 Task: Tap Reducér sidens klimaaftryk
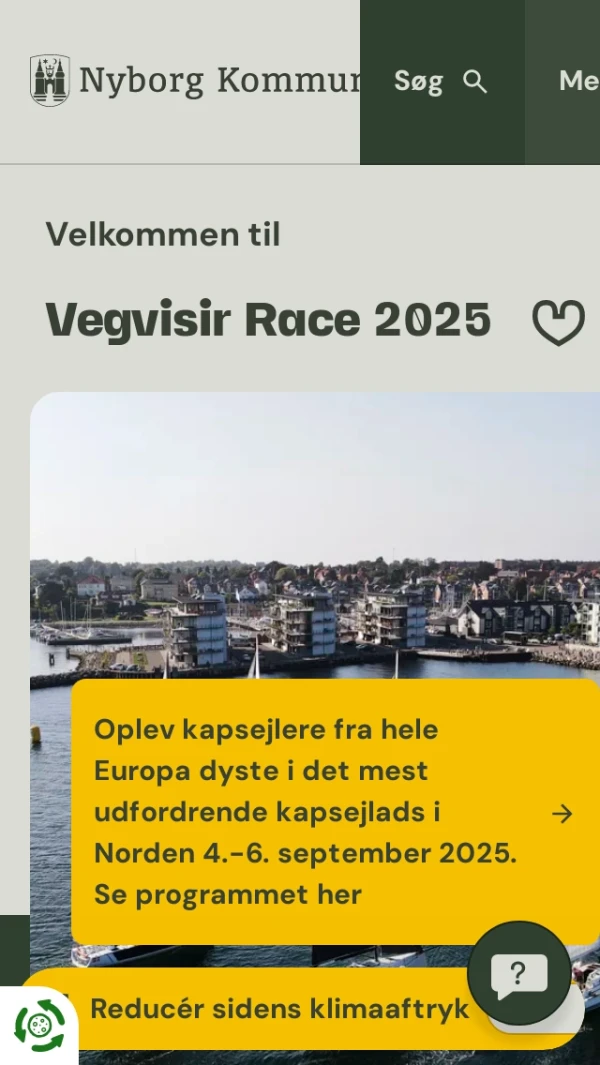click(x=280, y=1009)
